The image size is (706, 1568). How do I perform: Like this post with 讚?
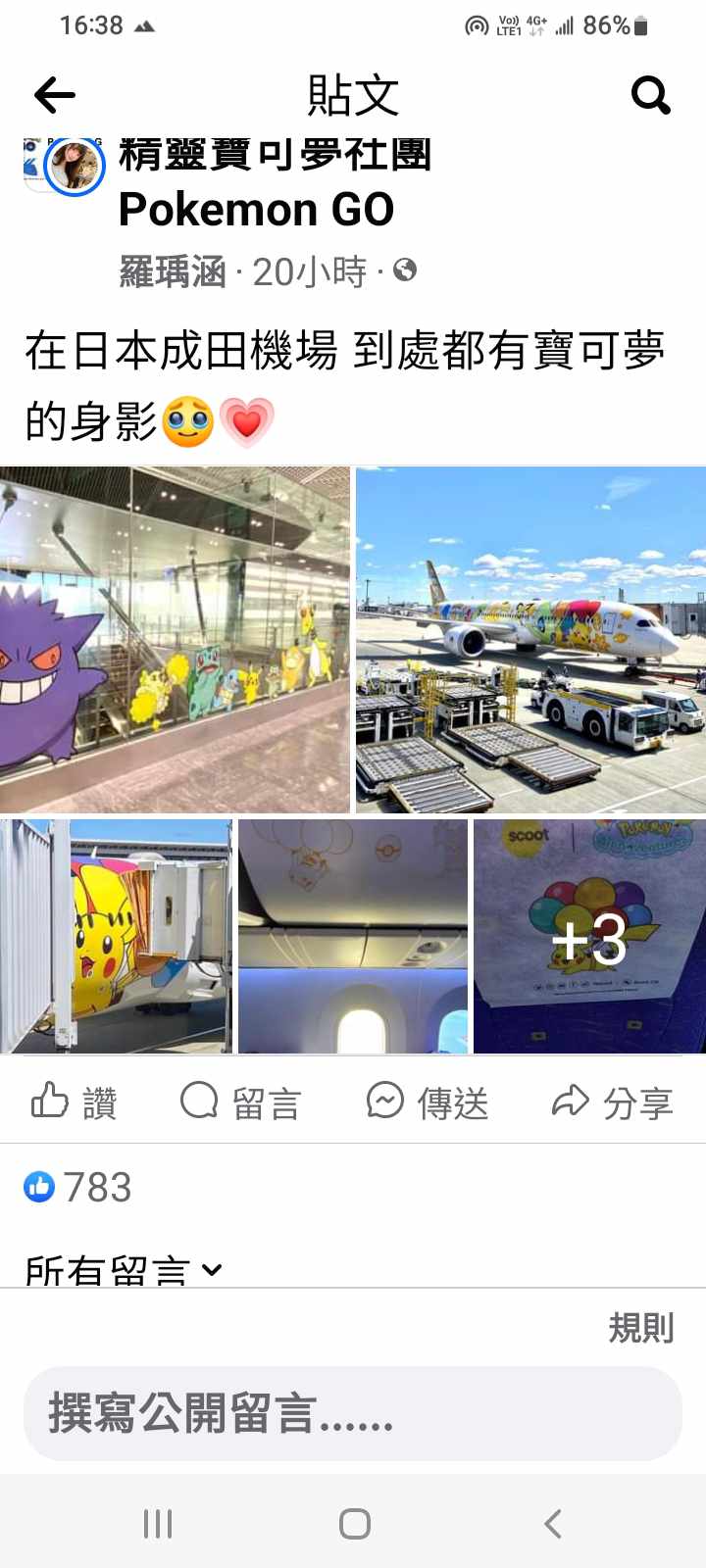(x=75, y=1102)
